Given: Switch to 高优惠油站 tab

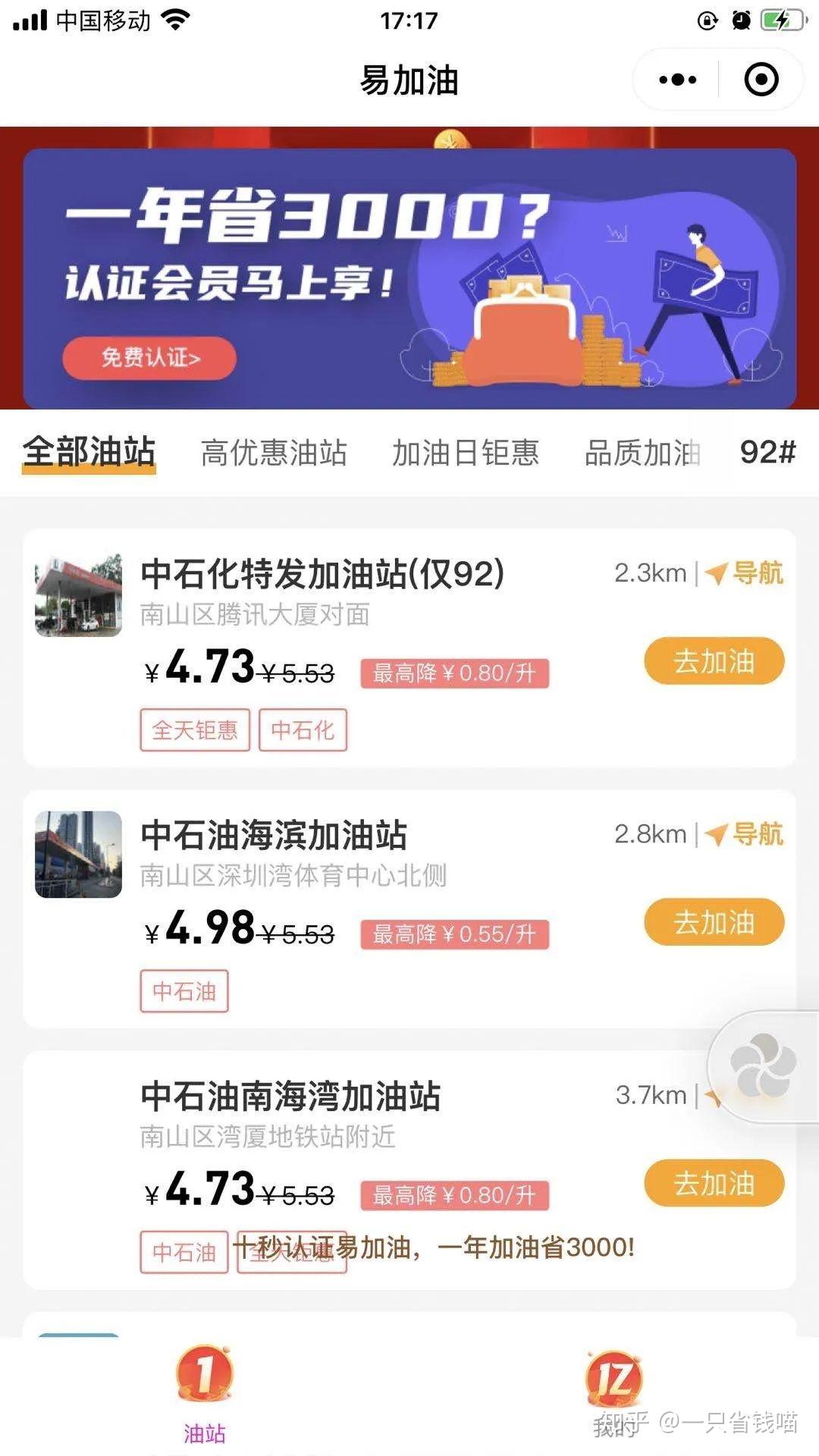Looking at the screenshot, I should 274,453.
